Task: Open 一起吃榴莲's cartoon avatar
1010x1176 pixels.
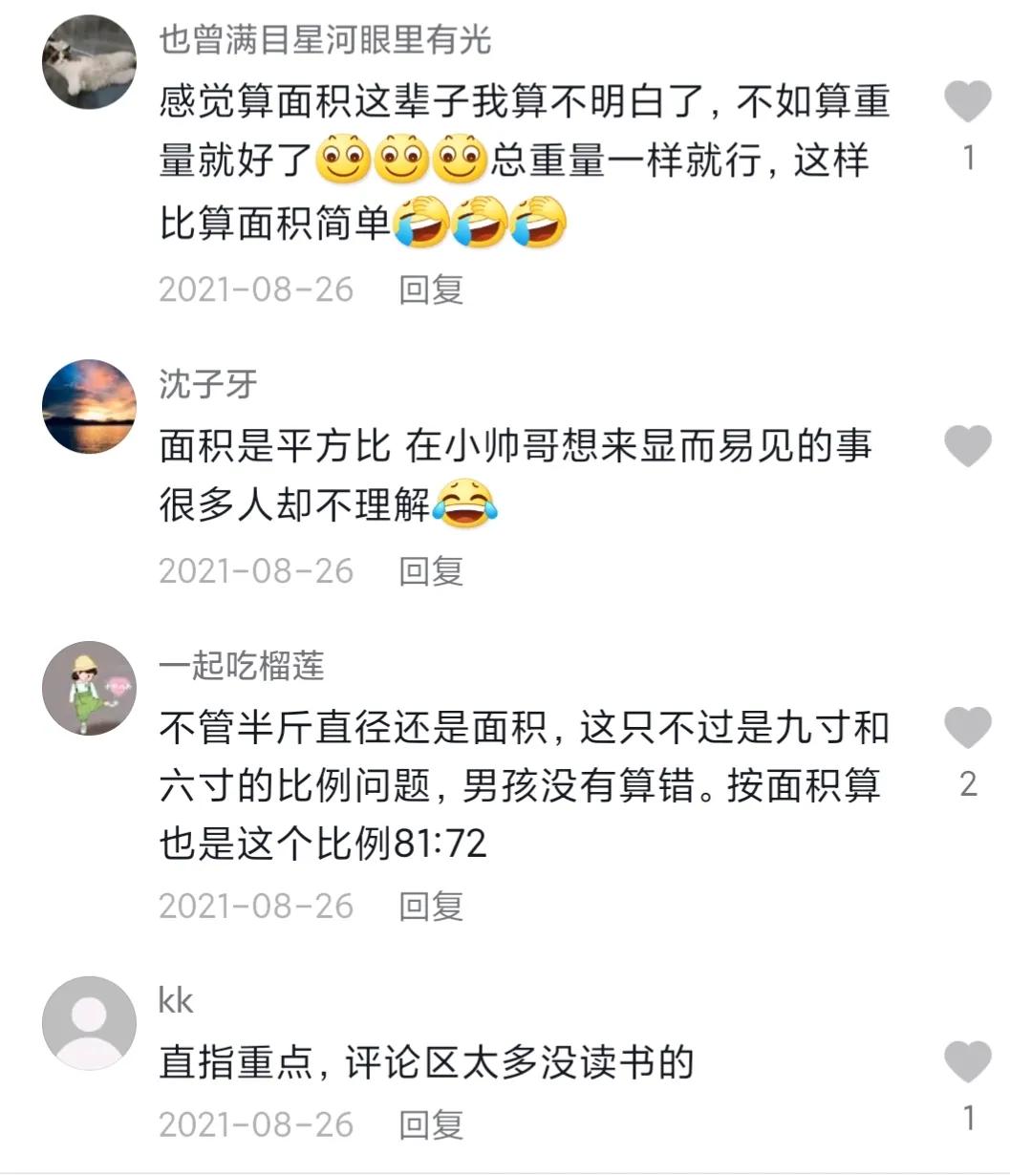Action: pyautogui.click(x=93, y=688)
